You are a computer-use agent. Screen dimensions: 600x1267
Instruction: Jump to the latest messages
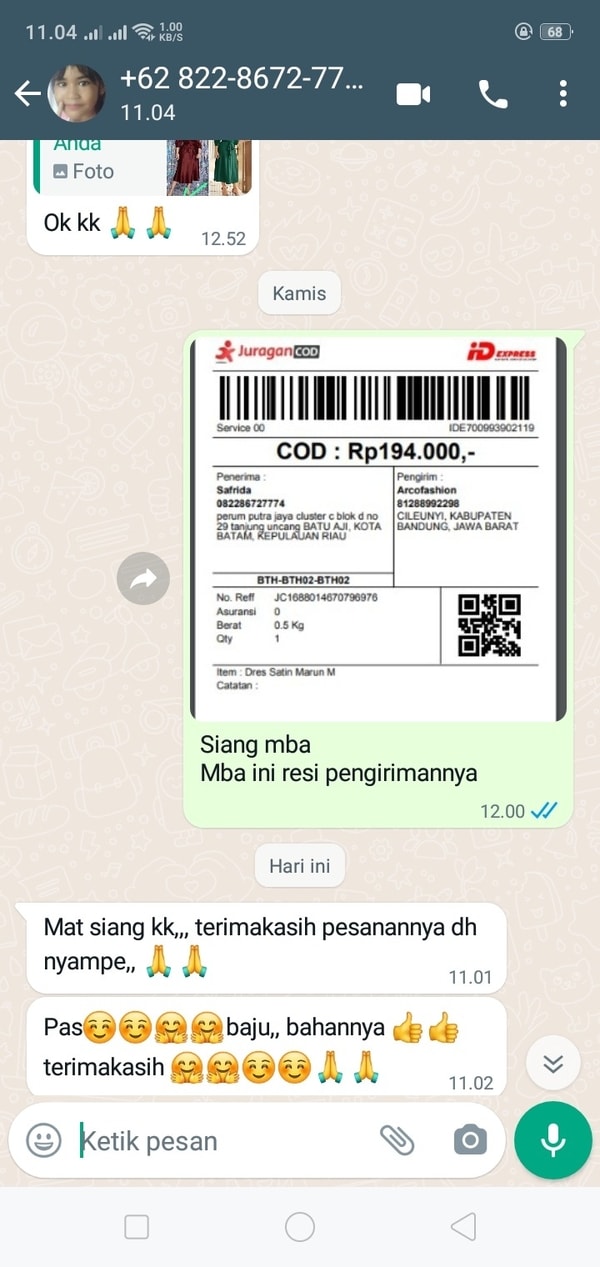point(553,1065)
